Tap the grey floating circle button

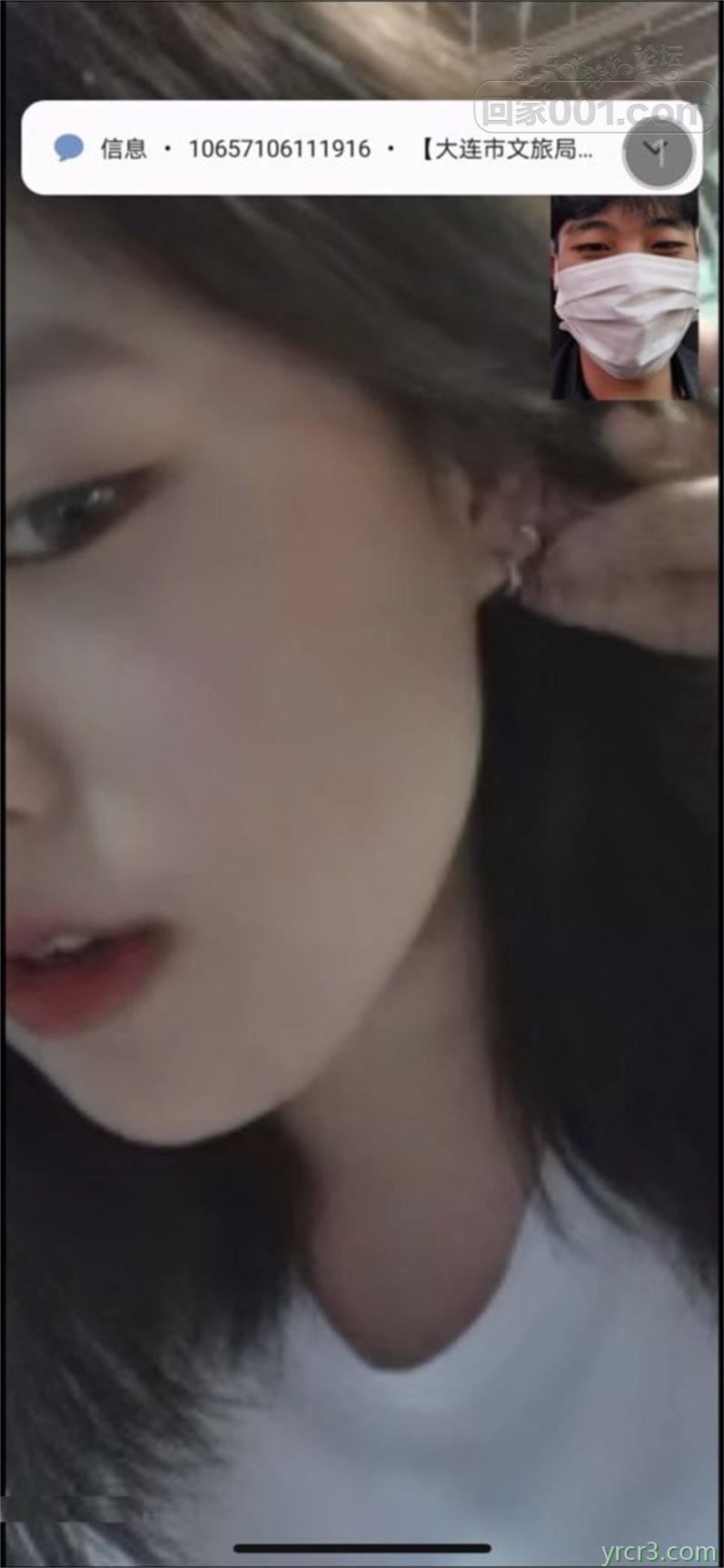tap(659, 153)
